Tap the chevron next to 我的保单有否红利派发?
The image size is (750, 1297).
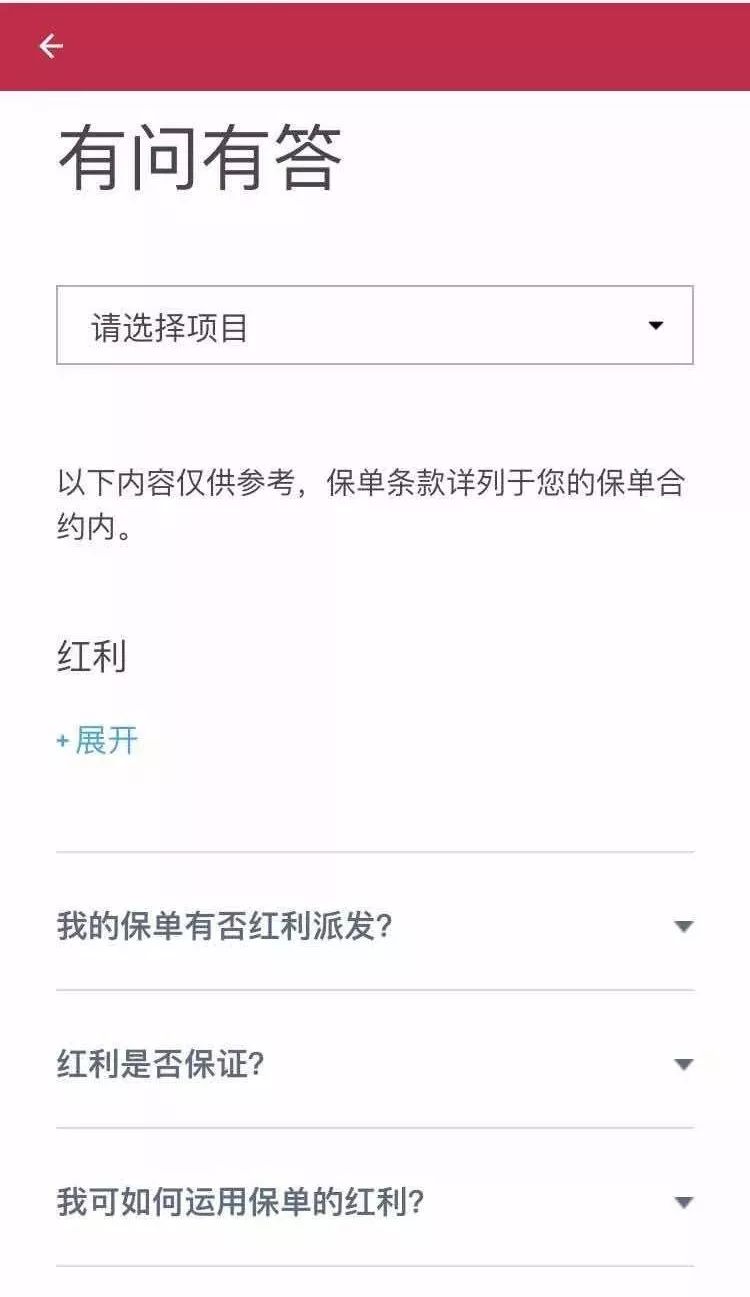tap(683, 926)
